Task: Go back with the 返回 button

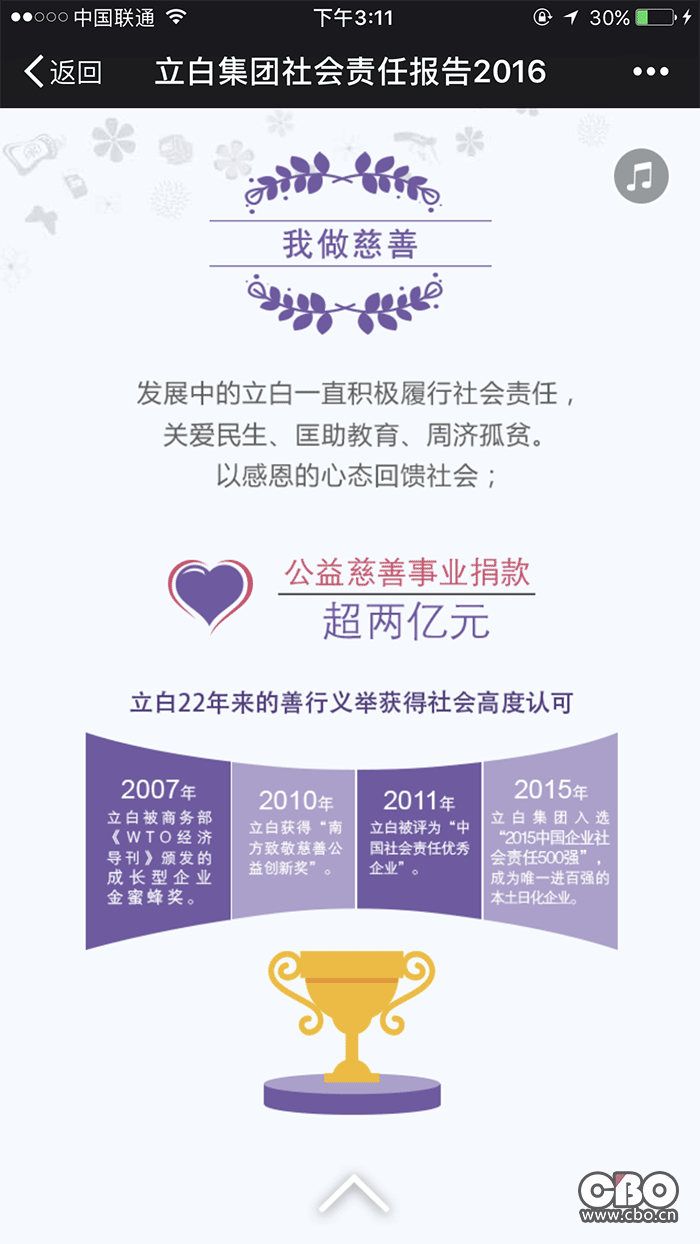Action: (x=62, y=71)
